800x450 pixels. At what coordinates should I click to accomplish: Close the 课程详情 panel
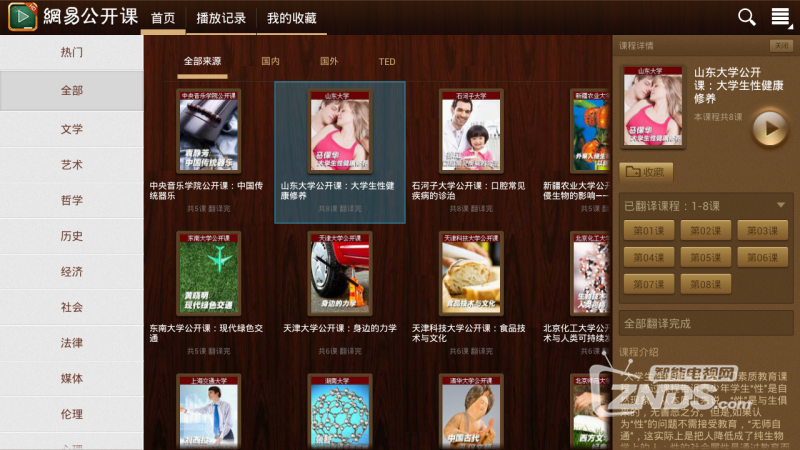pyautogui.click(x=780, y=46)
